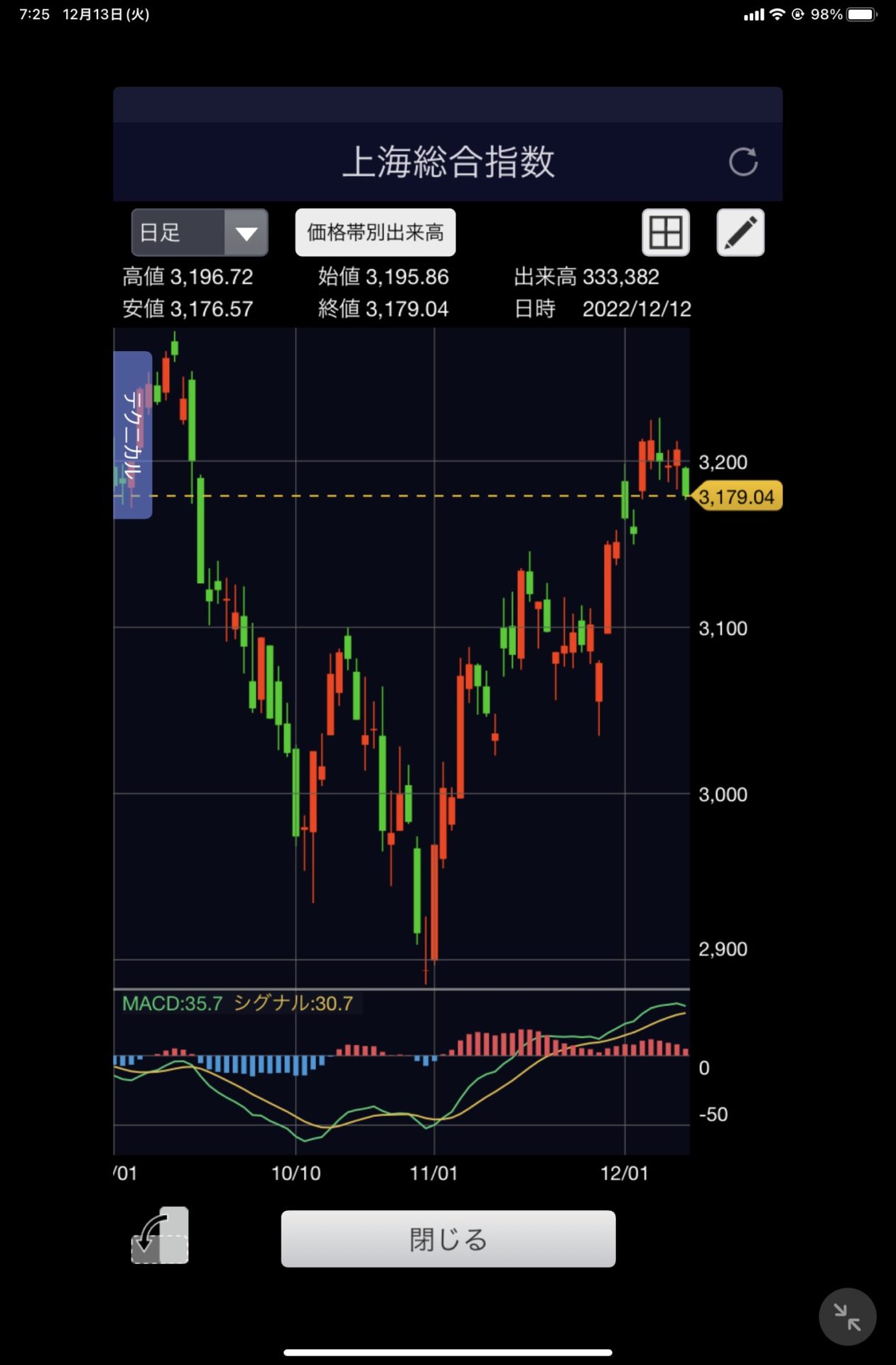896x1365 pixels.
Task: Open the grid layout icon
Action: coord(666,232)
